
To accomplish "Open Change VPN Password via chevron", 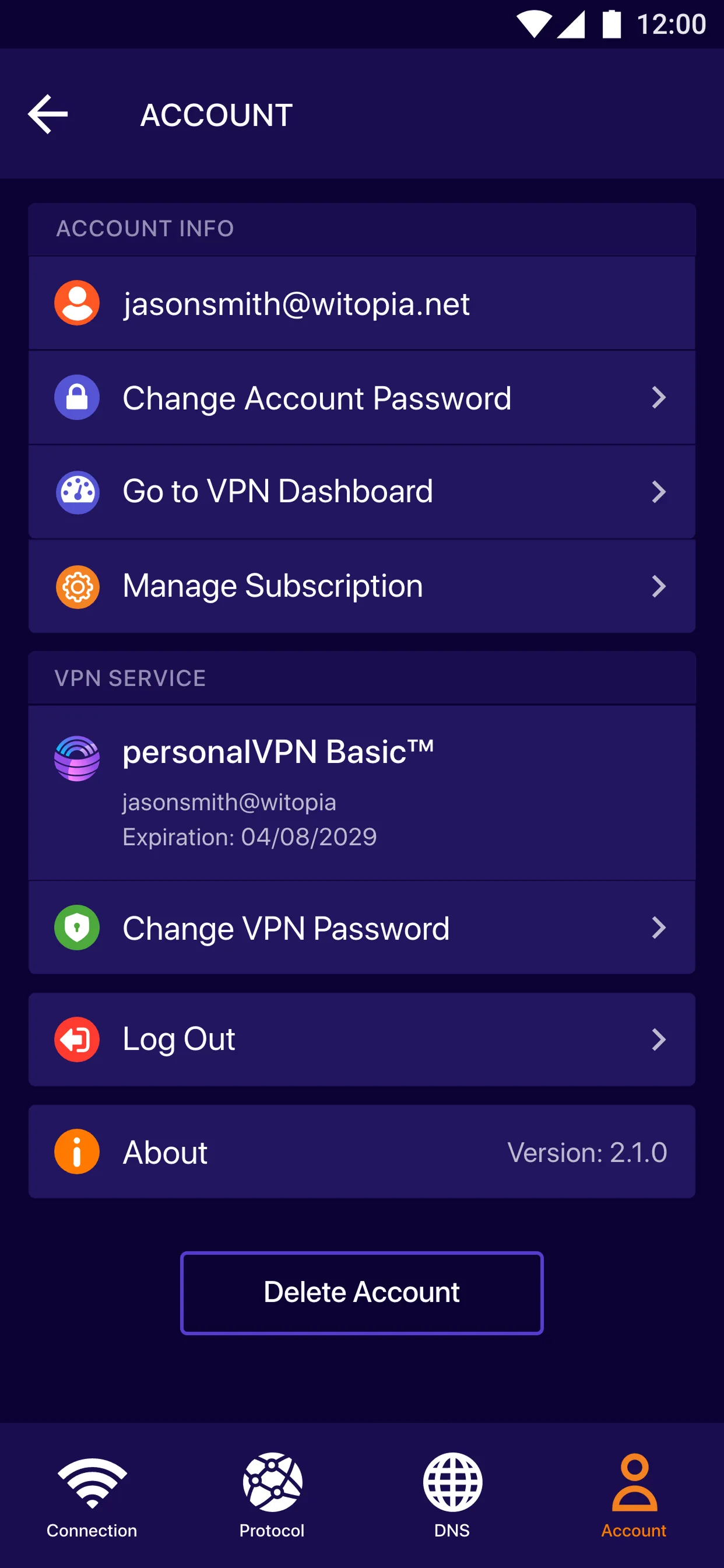I will [660, 928].
